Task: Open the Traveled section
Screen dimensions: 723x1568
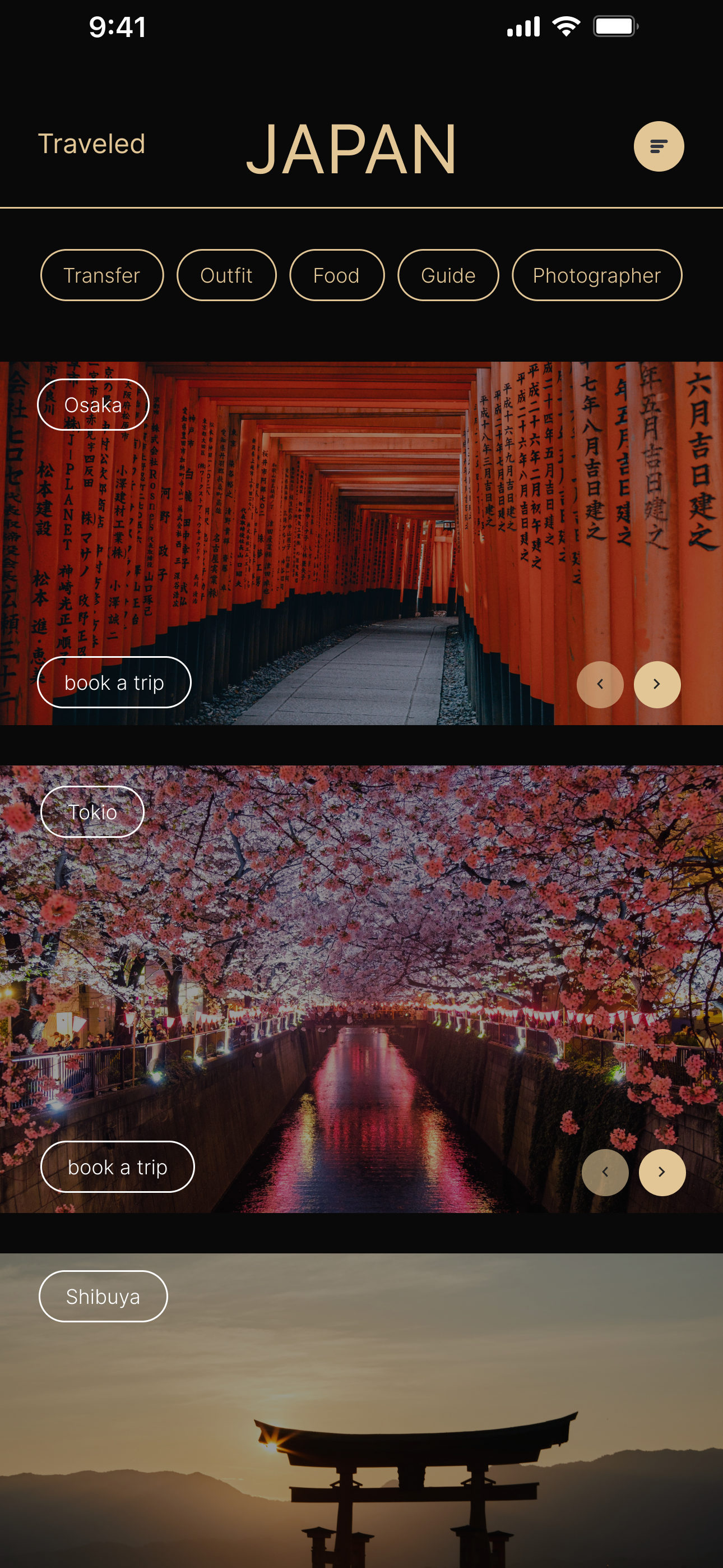Action: point(92,144)
